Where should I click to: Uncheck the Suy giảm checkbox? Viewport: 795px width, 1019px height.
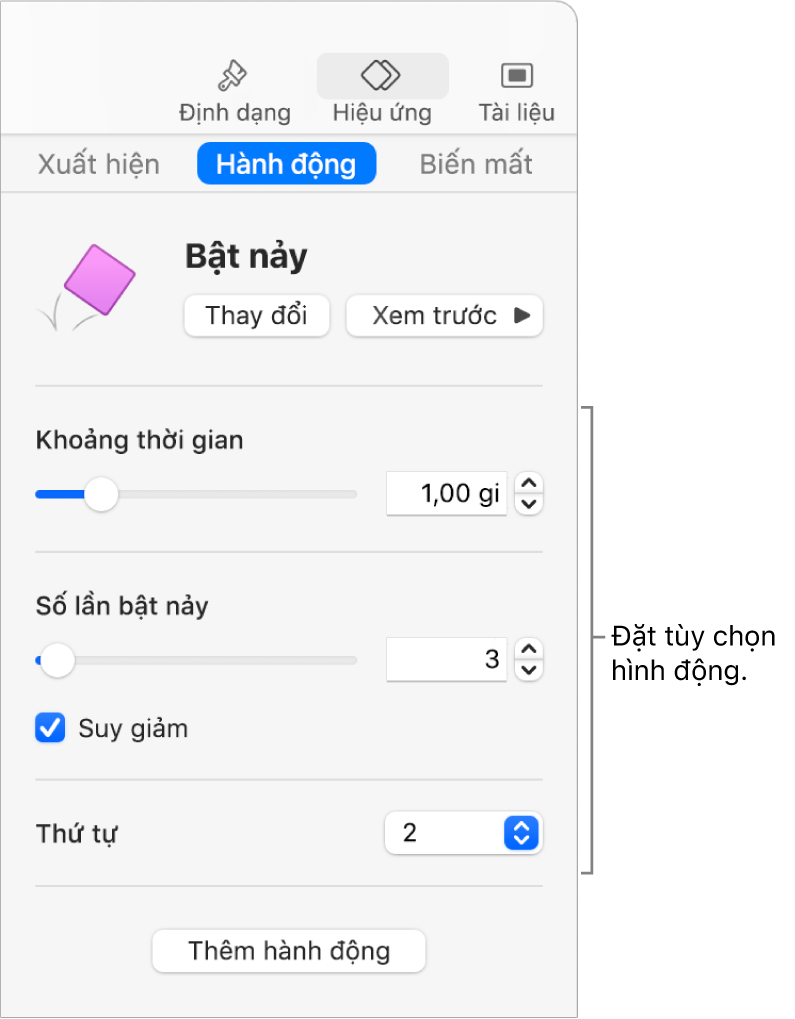(x=50, y=728)
